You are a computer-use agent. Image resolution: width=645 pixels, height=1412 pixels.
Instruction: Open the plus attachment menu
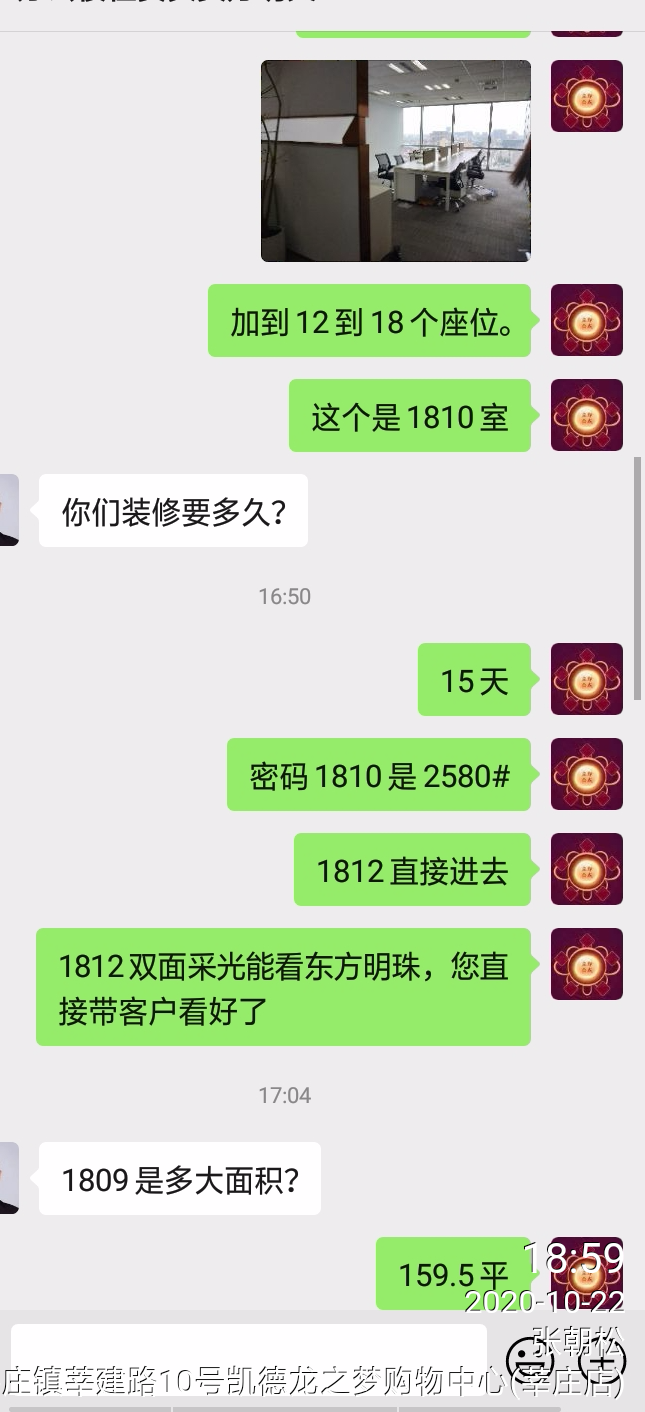point(602,1360)
